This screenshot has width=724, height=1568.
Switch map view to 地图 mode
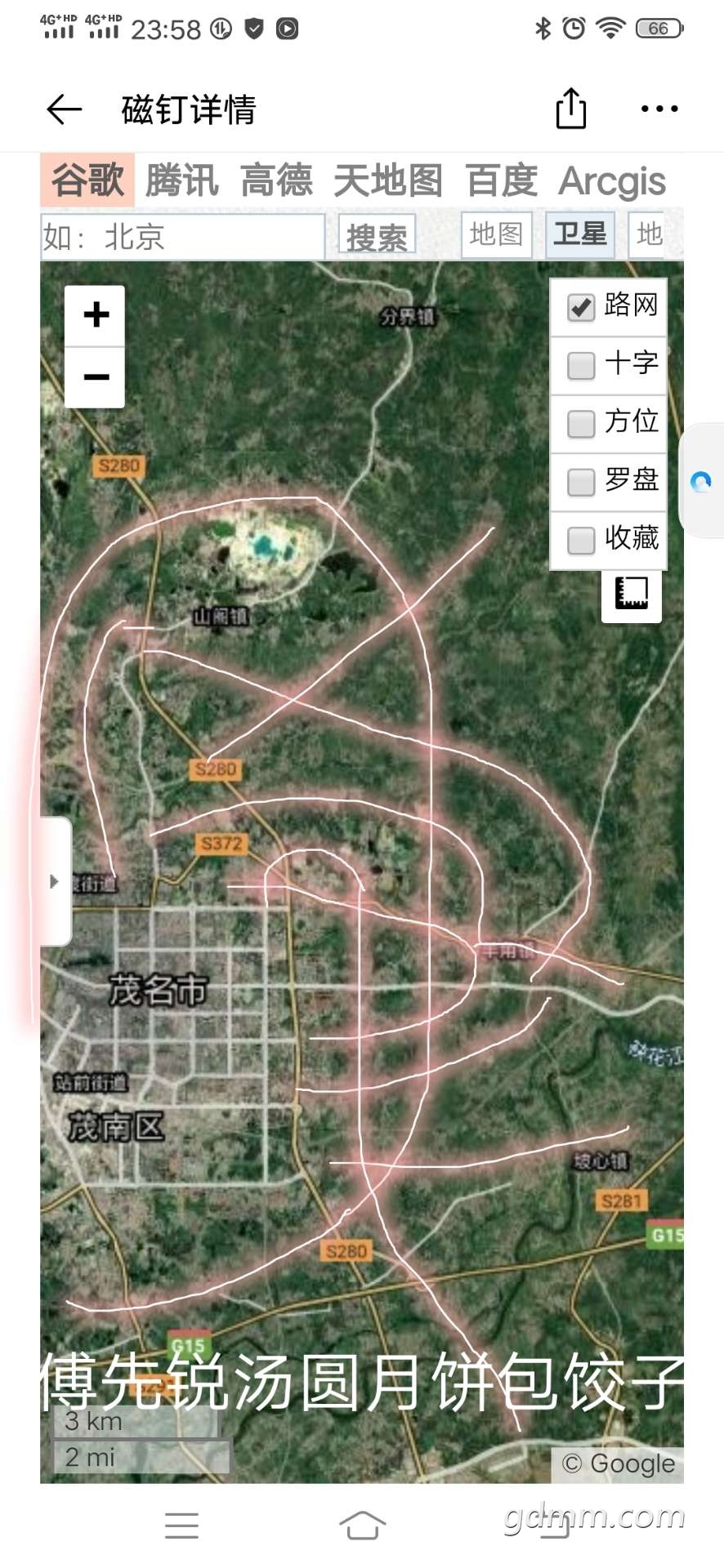coord(496,234)
